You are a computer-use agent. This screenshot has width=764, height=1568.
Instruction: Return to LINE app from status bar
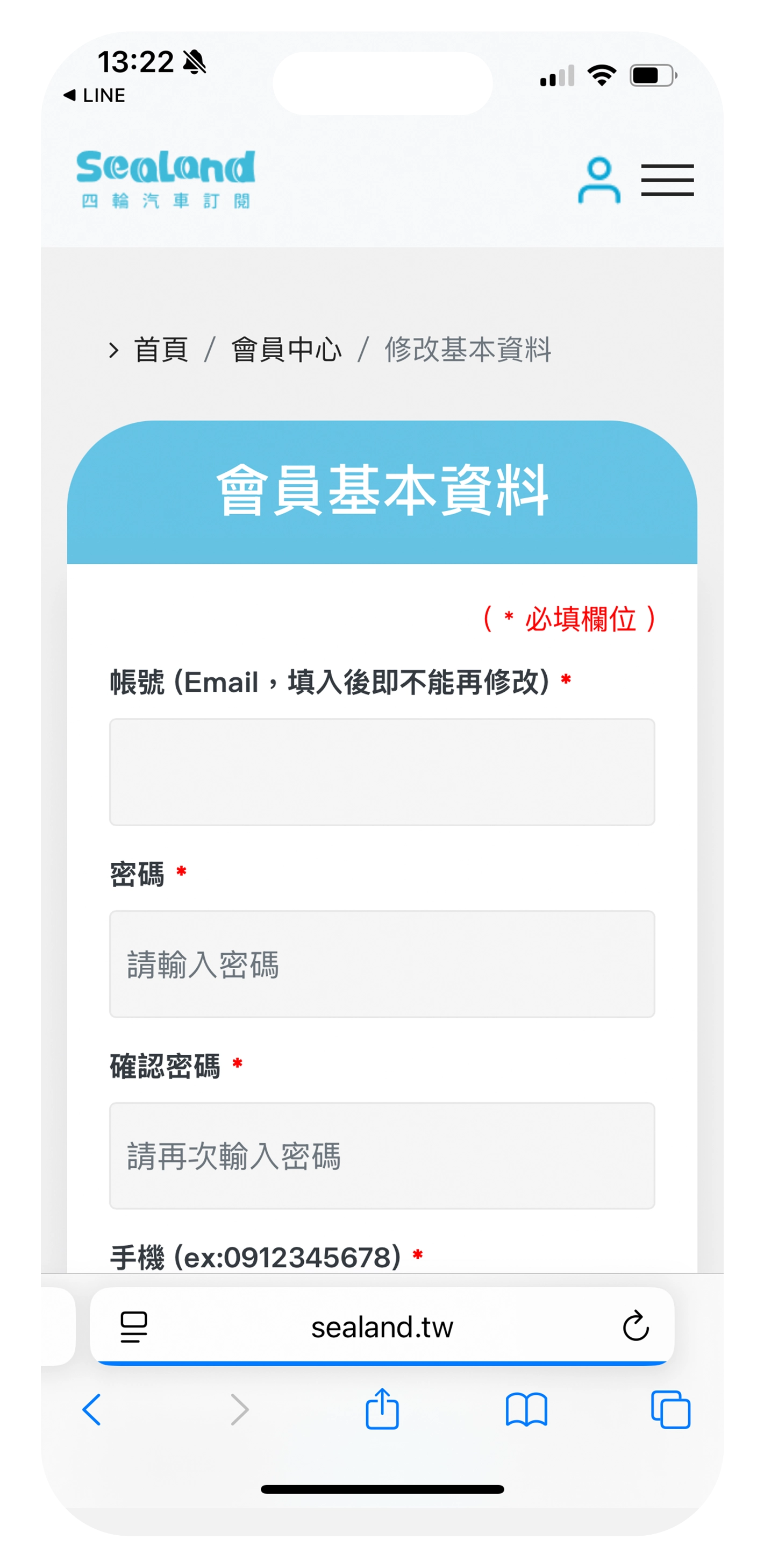pyautogui.click(x=95, y=96)
